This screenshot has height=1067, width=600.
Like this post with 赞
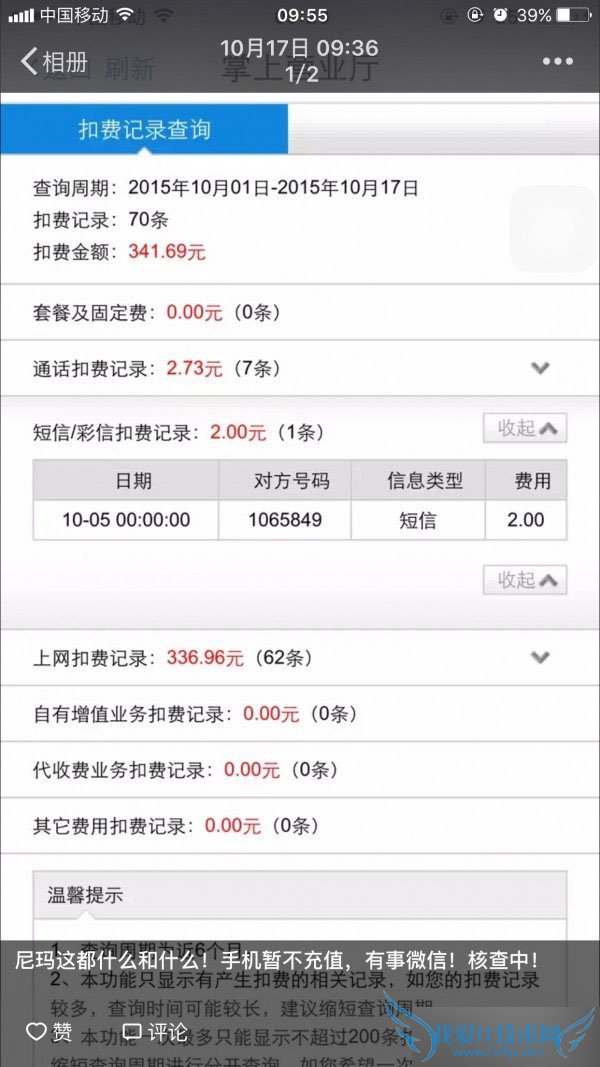(x=49, y=1031)
